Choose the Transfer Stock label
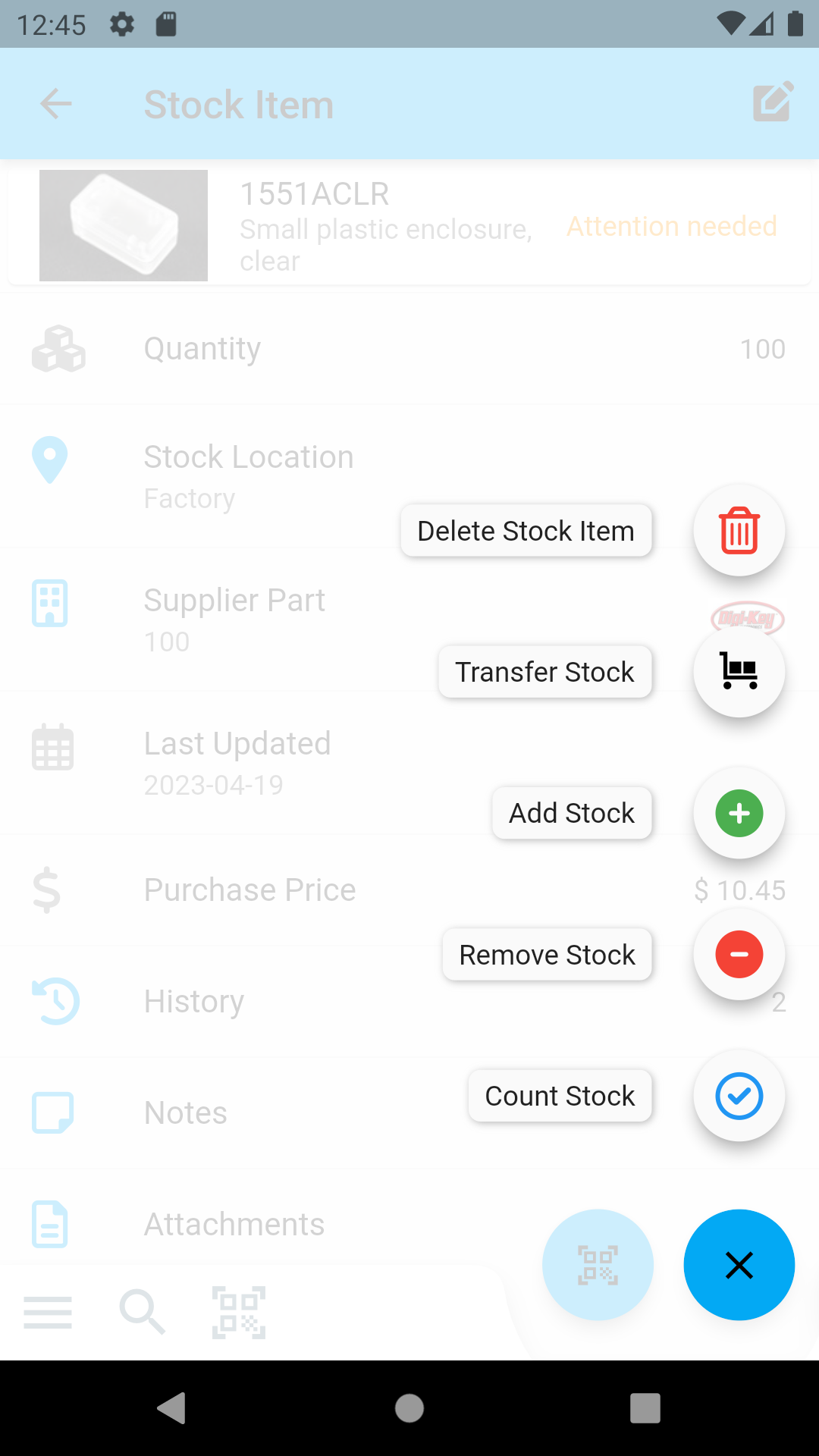The image size is (819, 1456). click(x=544, y=672)
